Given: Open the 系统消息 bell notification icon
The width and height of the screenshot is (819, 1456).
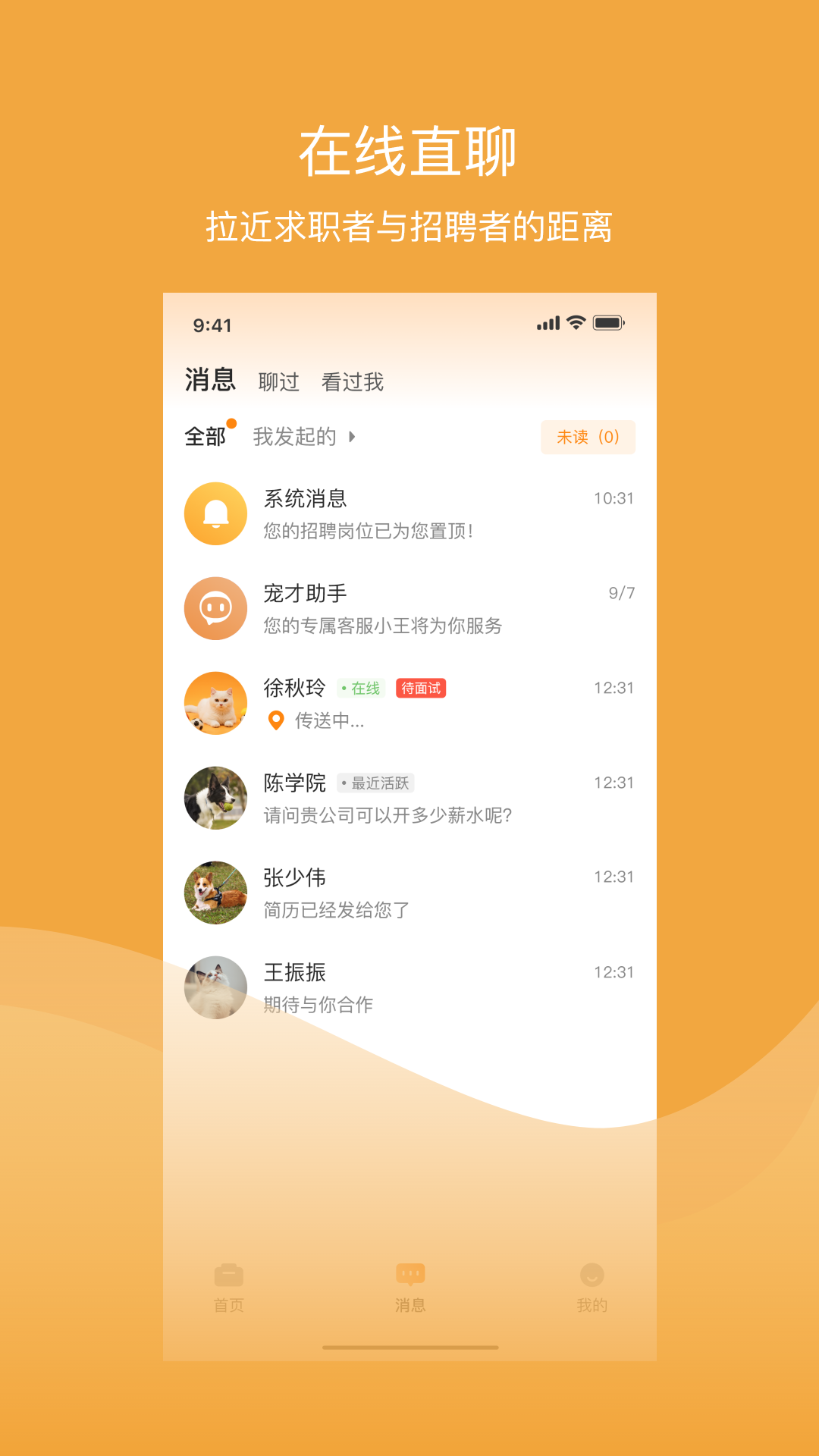Looking at the screenshot, I should click(x=215, y=513).
